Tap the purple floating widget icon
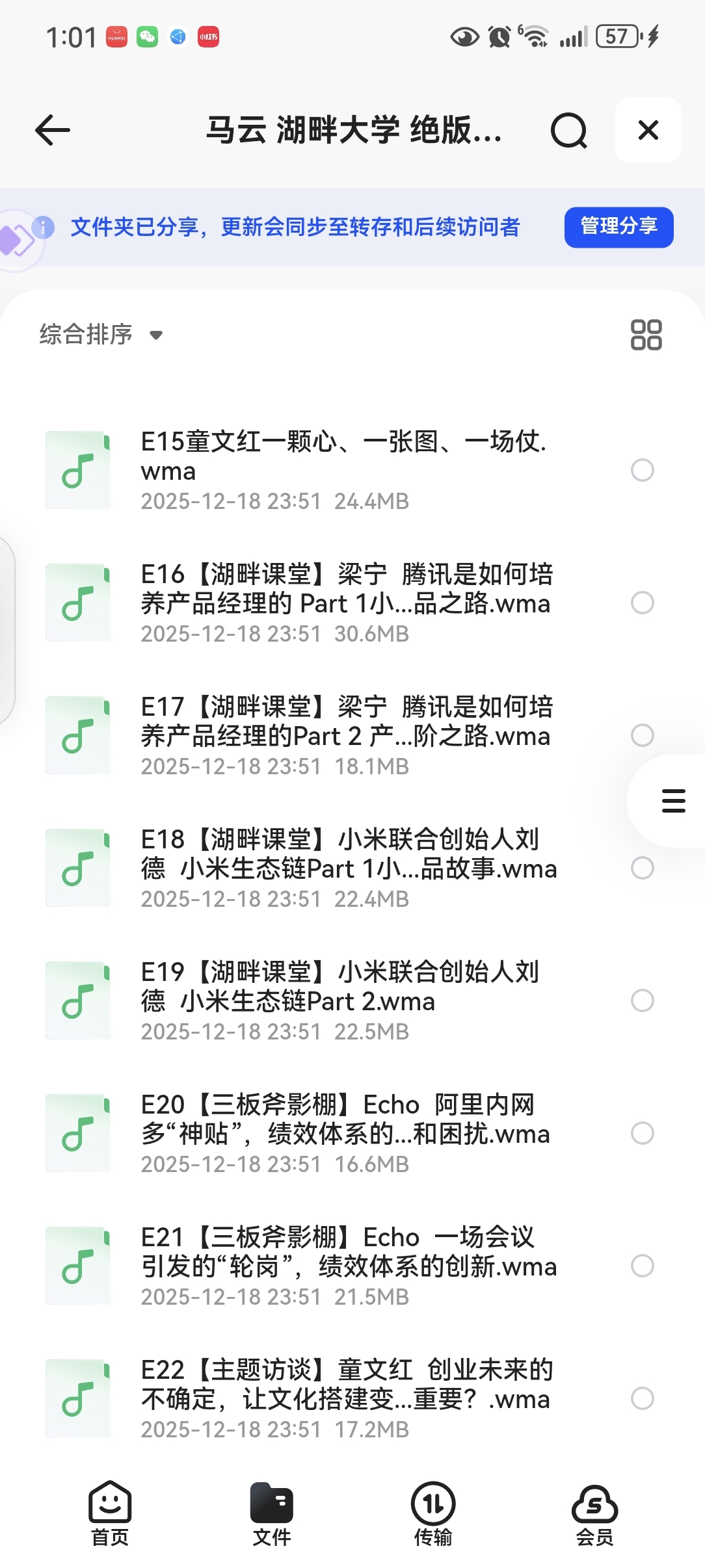This screenshot has width=705, height=1568. point(16,241)
